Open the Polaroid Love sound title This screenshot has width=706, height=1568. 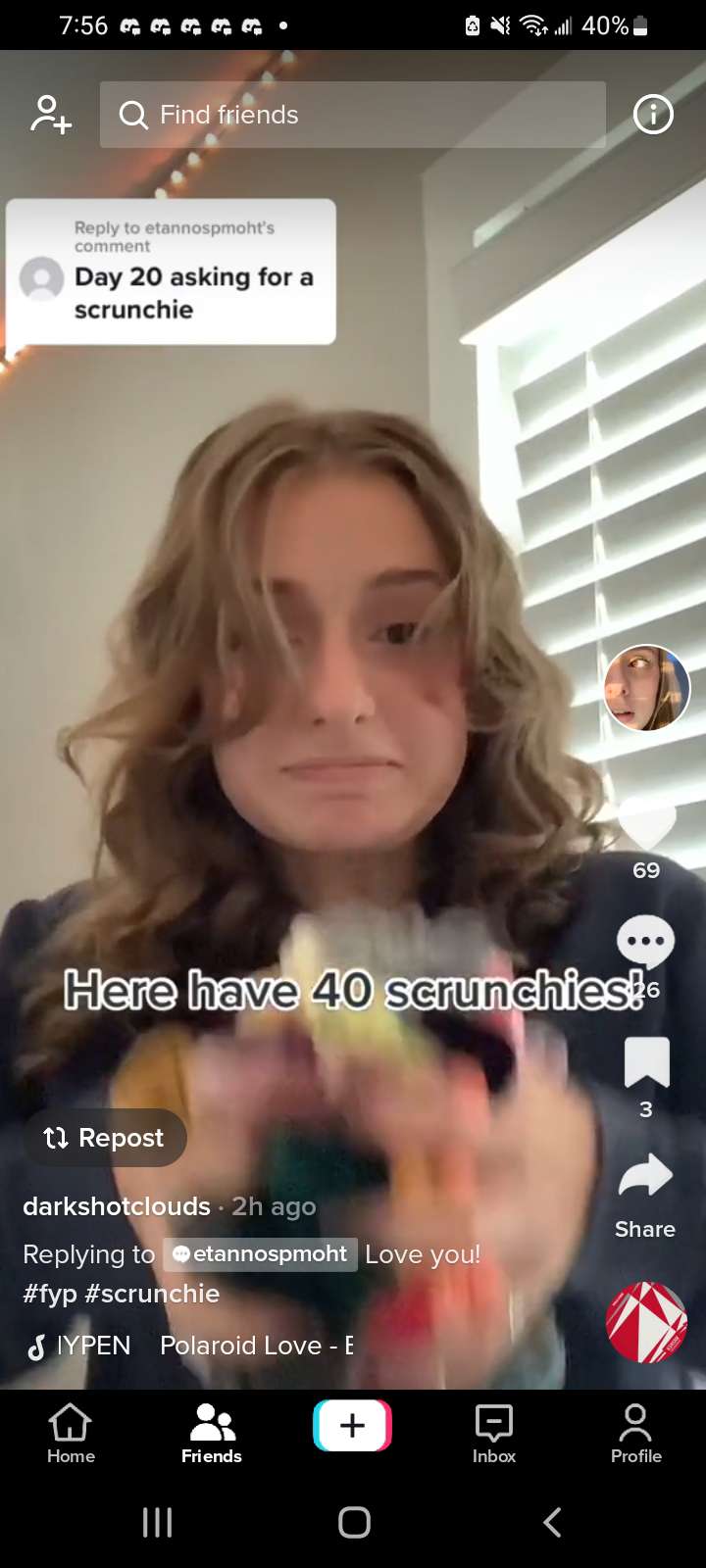(x=255, y=1346)
